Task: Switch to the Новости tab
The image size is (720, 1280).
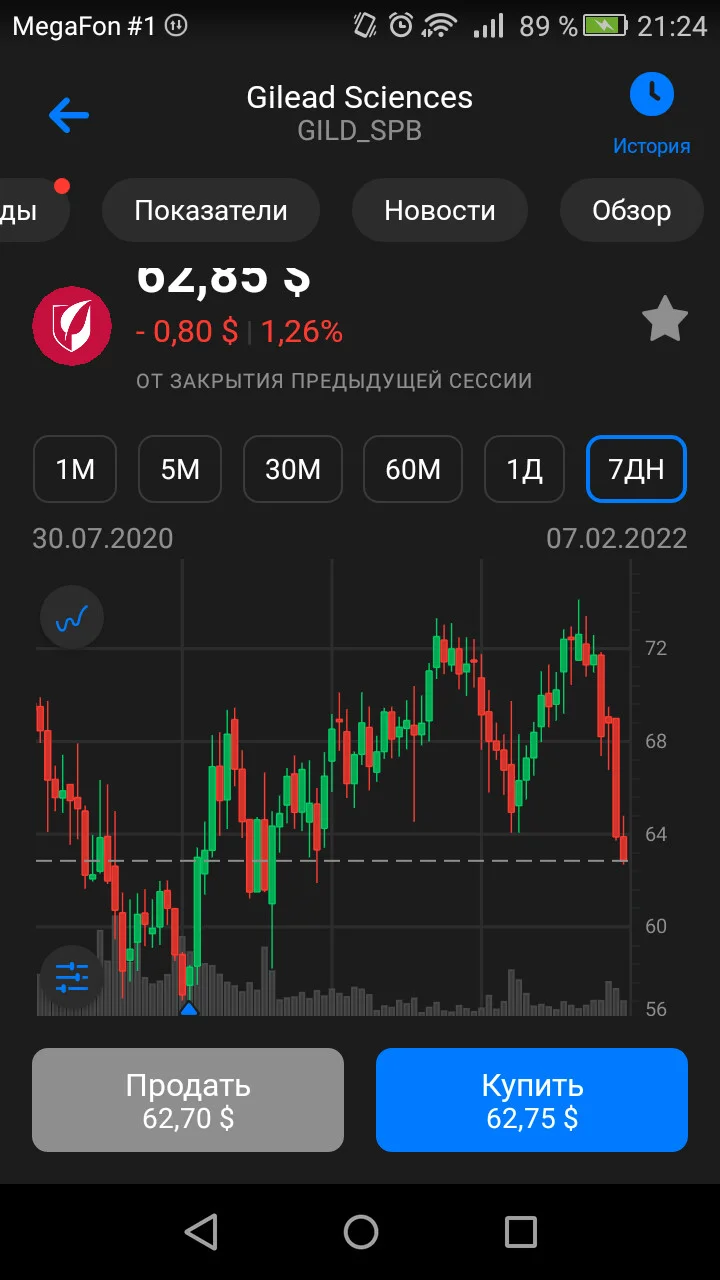Action: pos(440,210)
